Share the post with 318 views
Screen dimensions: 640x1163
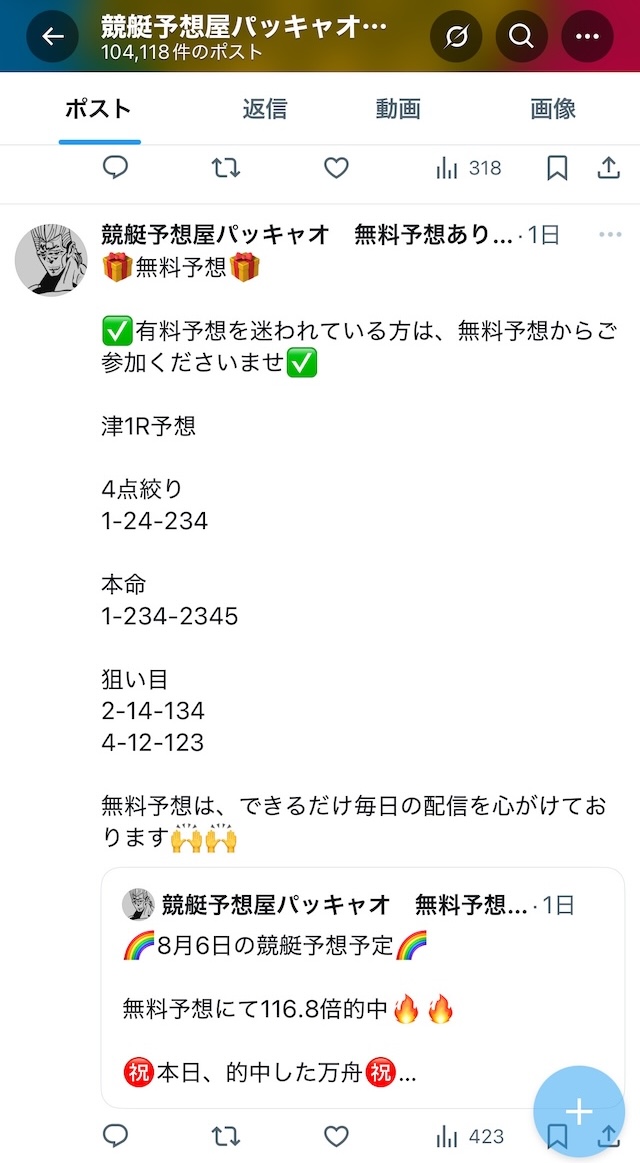coord(609,168)
